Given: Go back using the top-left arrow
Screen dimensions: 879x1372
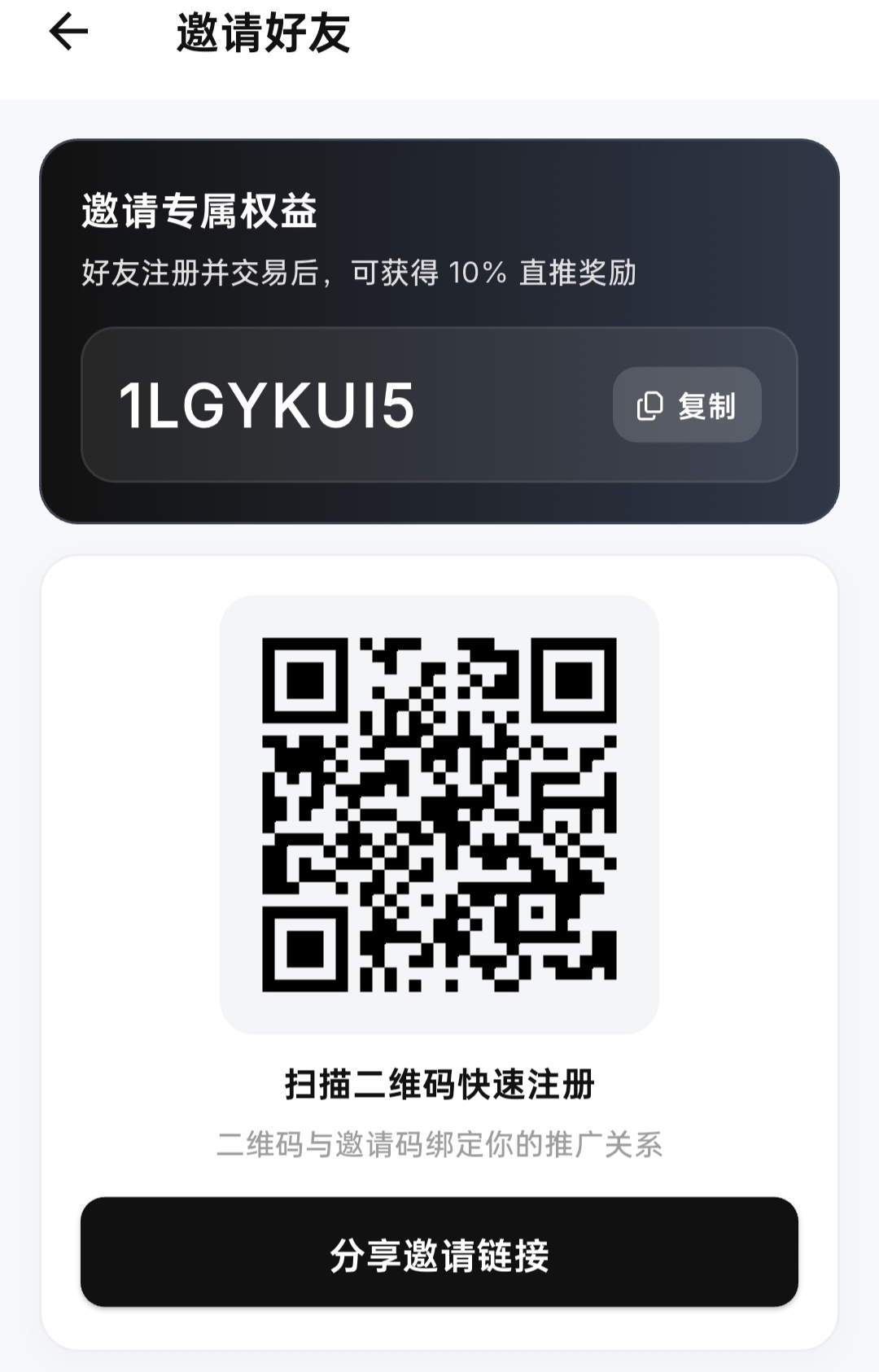Looking at the screenshot, I should tap(68, 33).
